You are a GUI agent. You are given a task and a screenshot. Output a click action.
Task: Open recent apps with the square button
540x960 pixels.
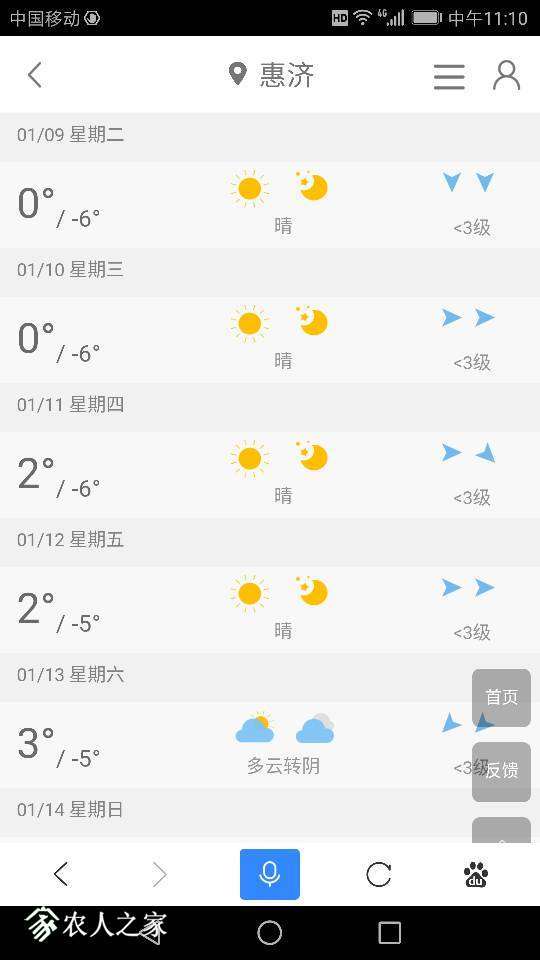(x=389, y=933)
